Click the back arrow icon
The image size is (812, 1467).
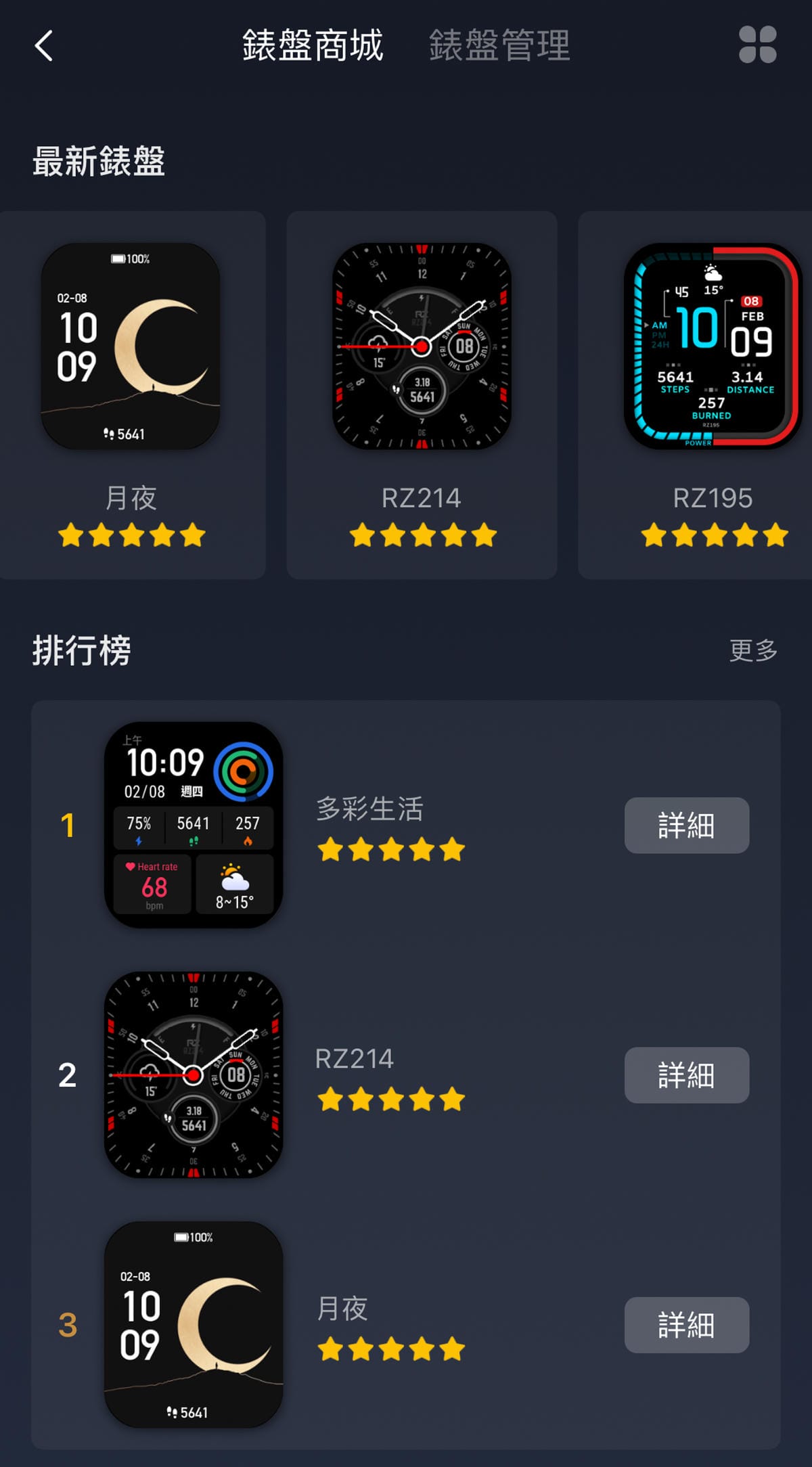[43, 46]
